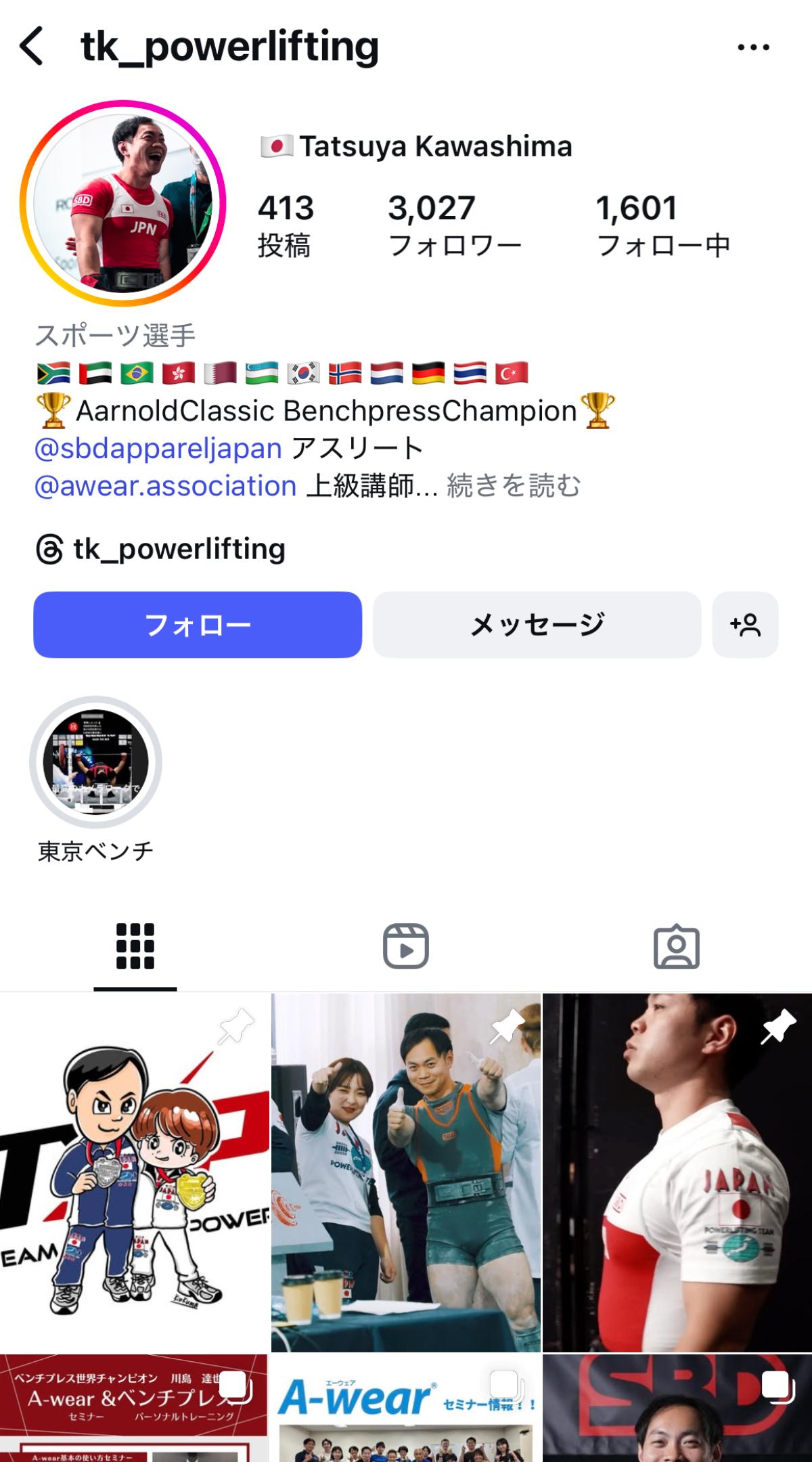Switch to the tagged photos tab

click(676, 946)
